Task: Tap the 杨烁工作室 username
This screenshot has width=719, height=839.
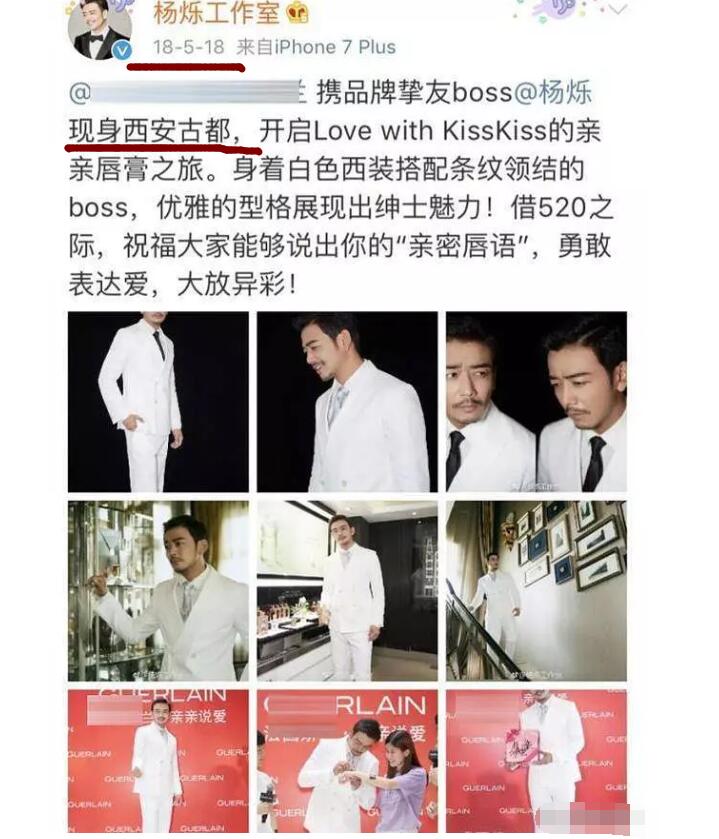Action: tap(219, 12)
